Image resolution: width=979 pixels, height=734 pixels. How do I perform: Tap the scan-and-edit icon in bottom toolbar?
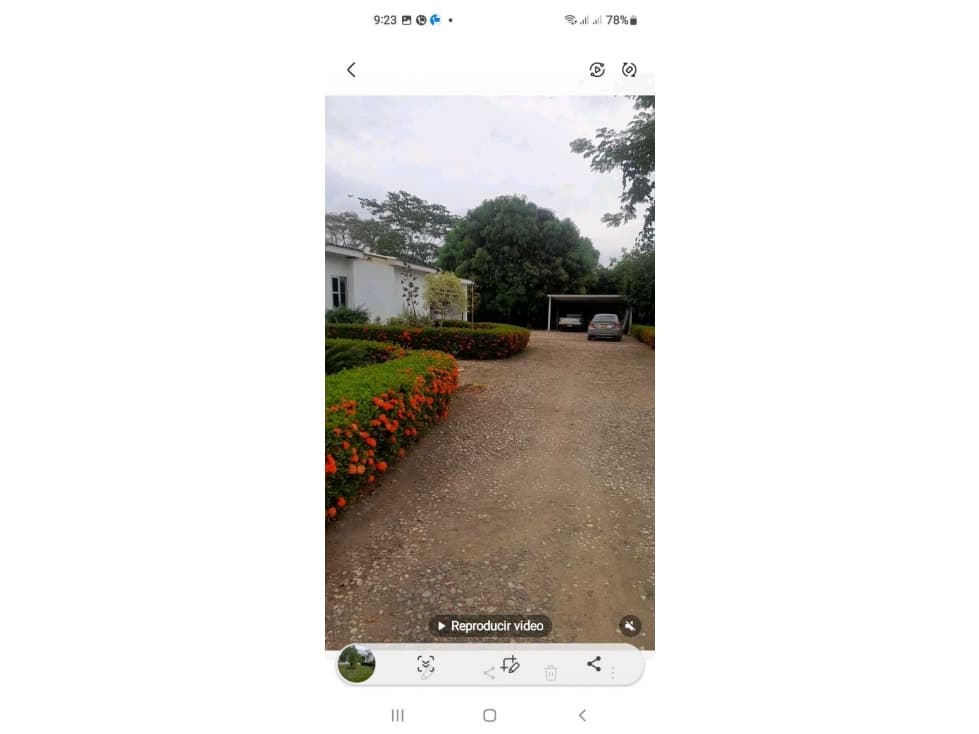pyautogui.click(x=426, y=665)
